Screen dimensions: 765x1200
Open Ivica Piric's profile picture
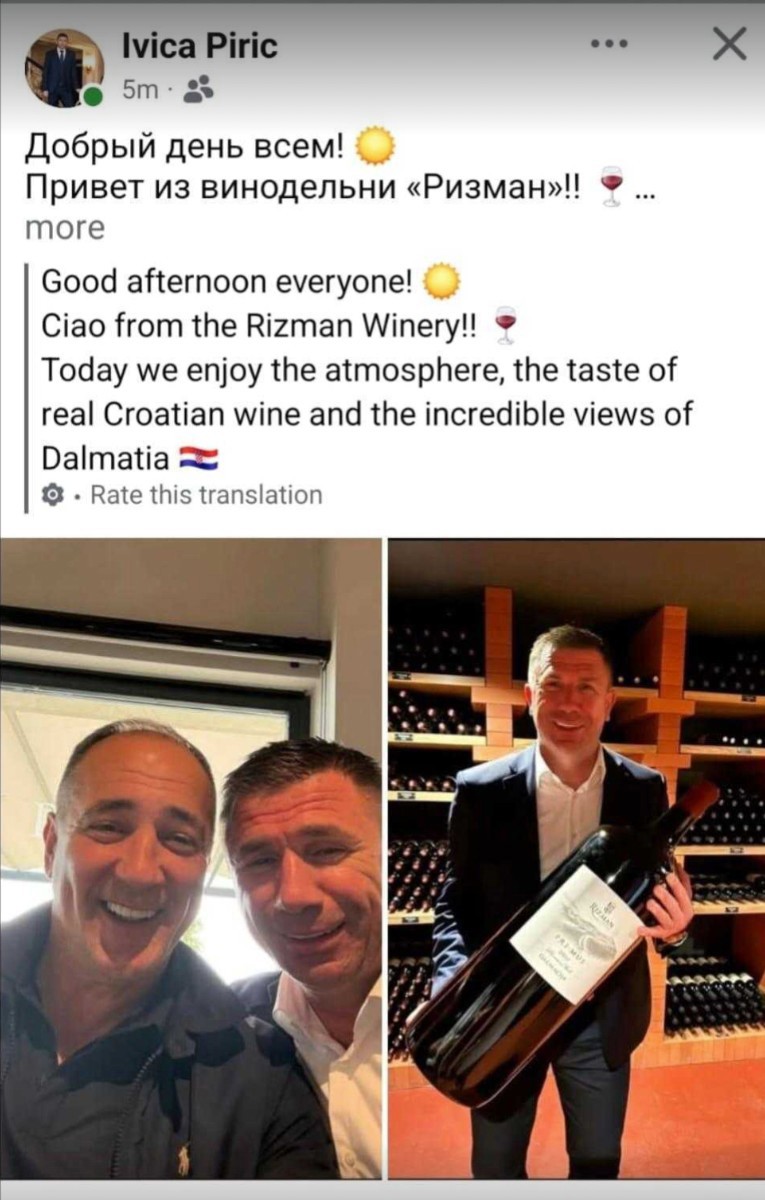[x=64, y=68]
